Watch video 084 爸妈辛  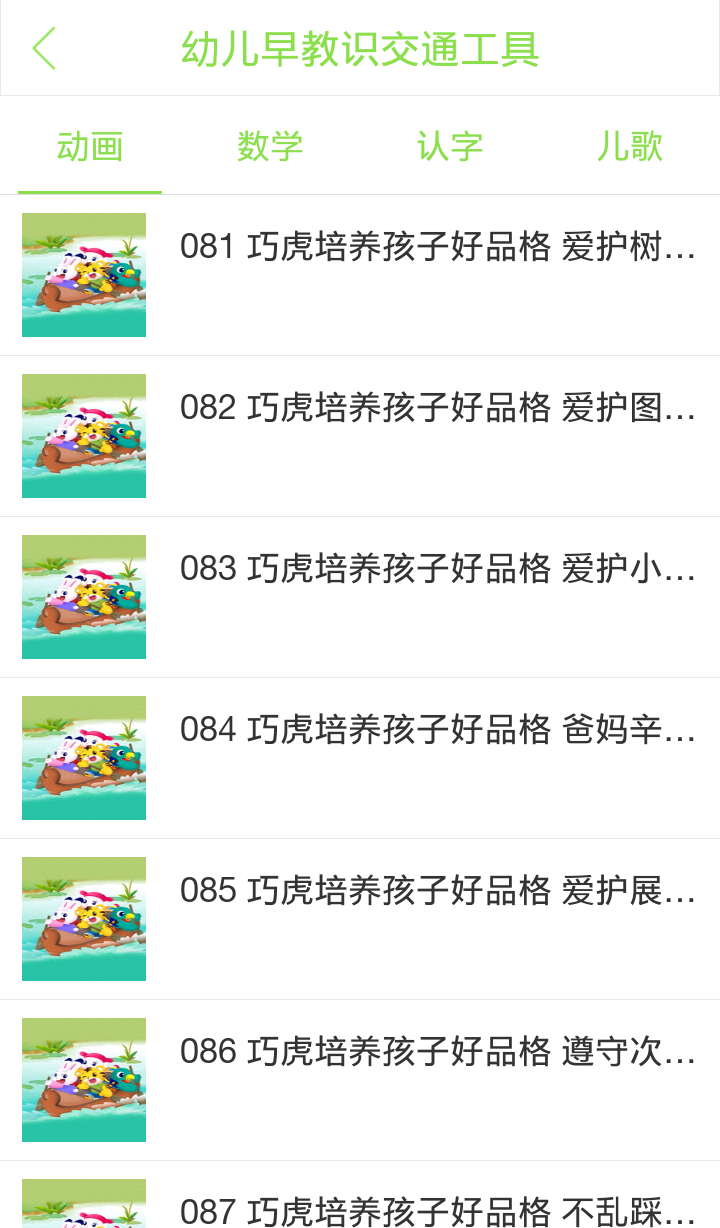[x=437, y=730]
